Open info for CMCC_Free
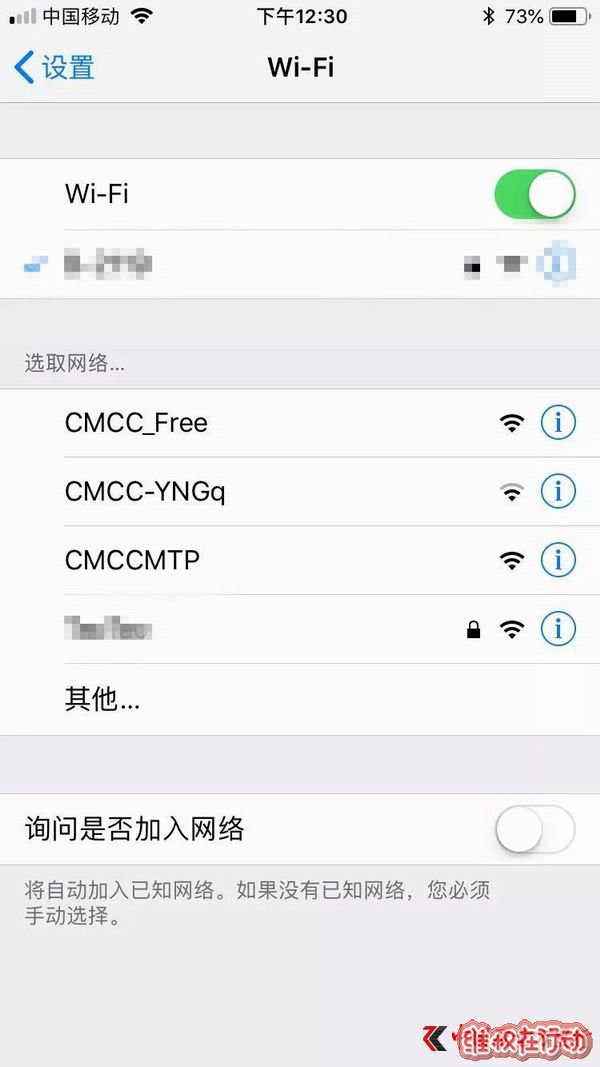Screen dimensions: 600x1067 (558, 423)
